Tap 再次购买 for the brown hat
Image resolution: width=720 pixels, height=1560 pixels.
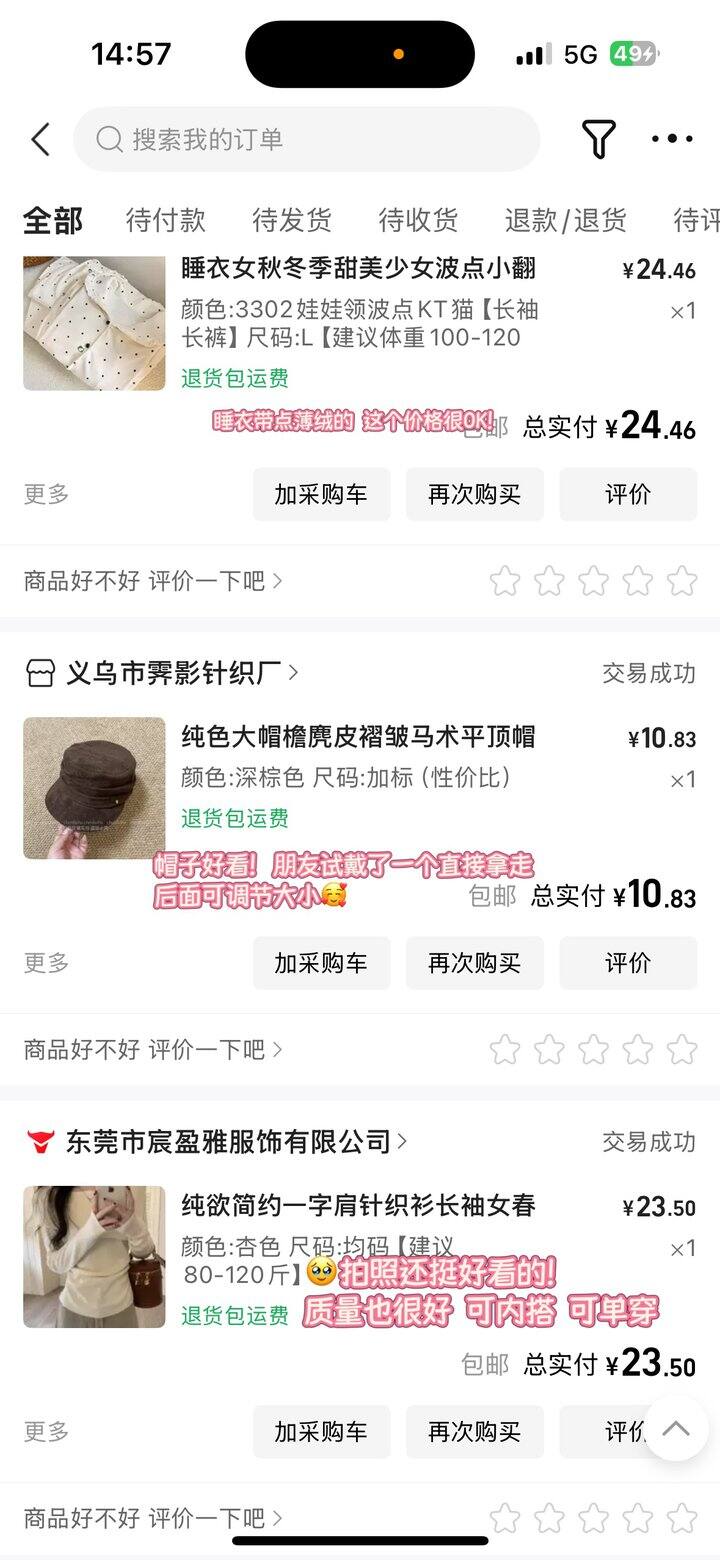click(x=474, y=963)
